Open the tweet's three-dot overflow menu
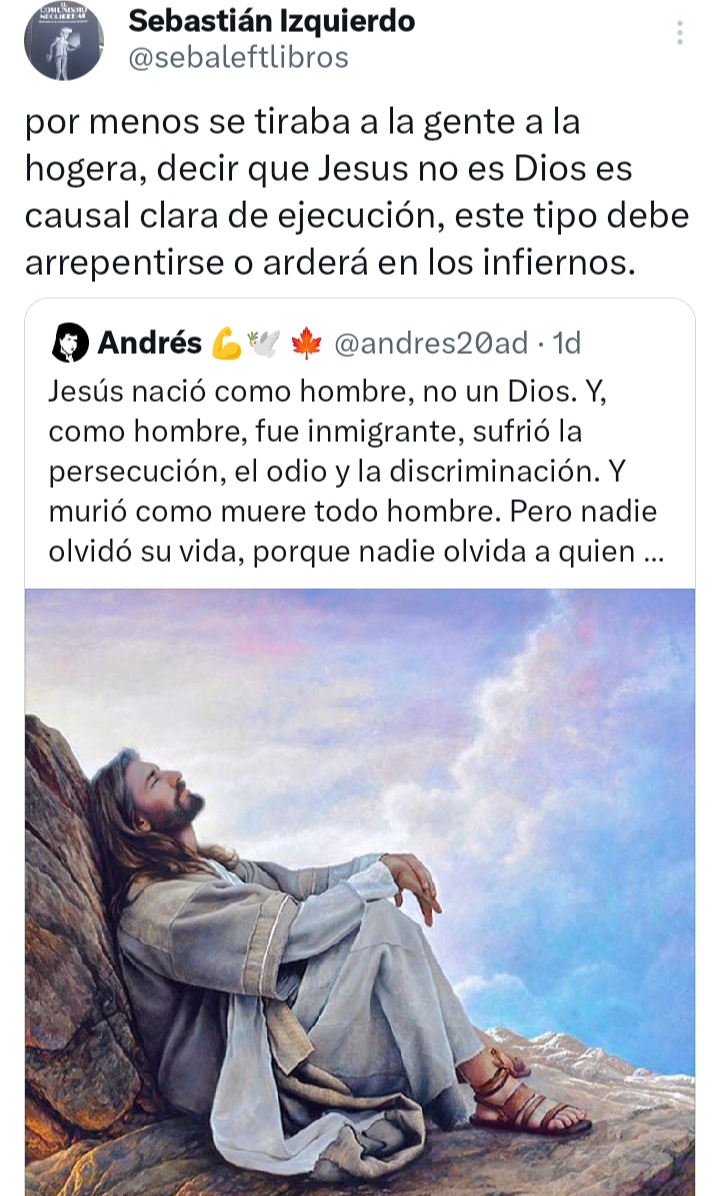Image resolution: width=720 pixels, height=1196 pixels. tap(680, 34)
